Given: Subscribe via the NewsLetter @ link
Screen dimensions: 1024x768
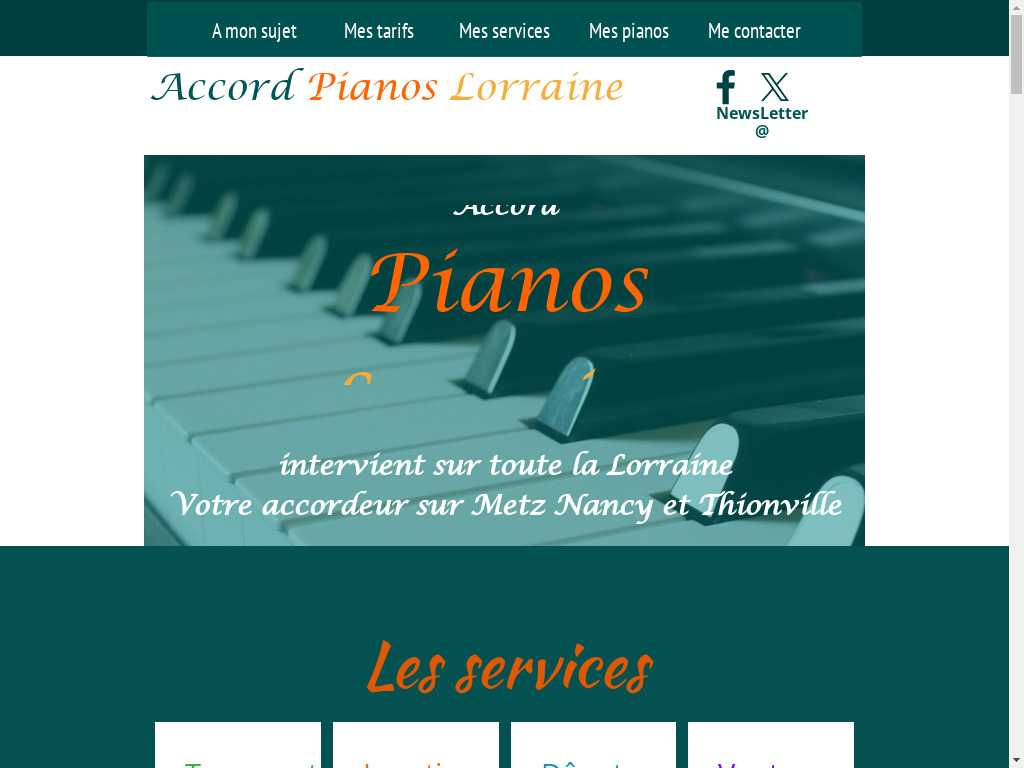Looking at the screenshot, I should (762, 121).
